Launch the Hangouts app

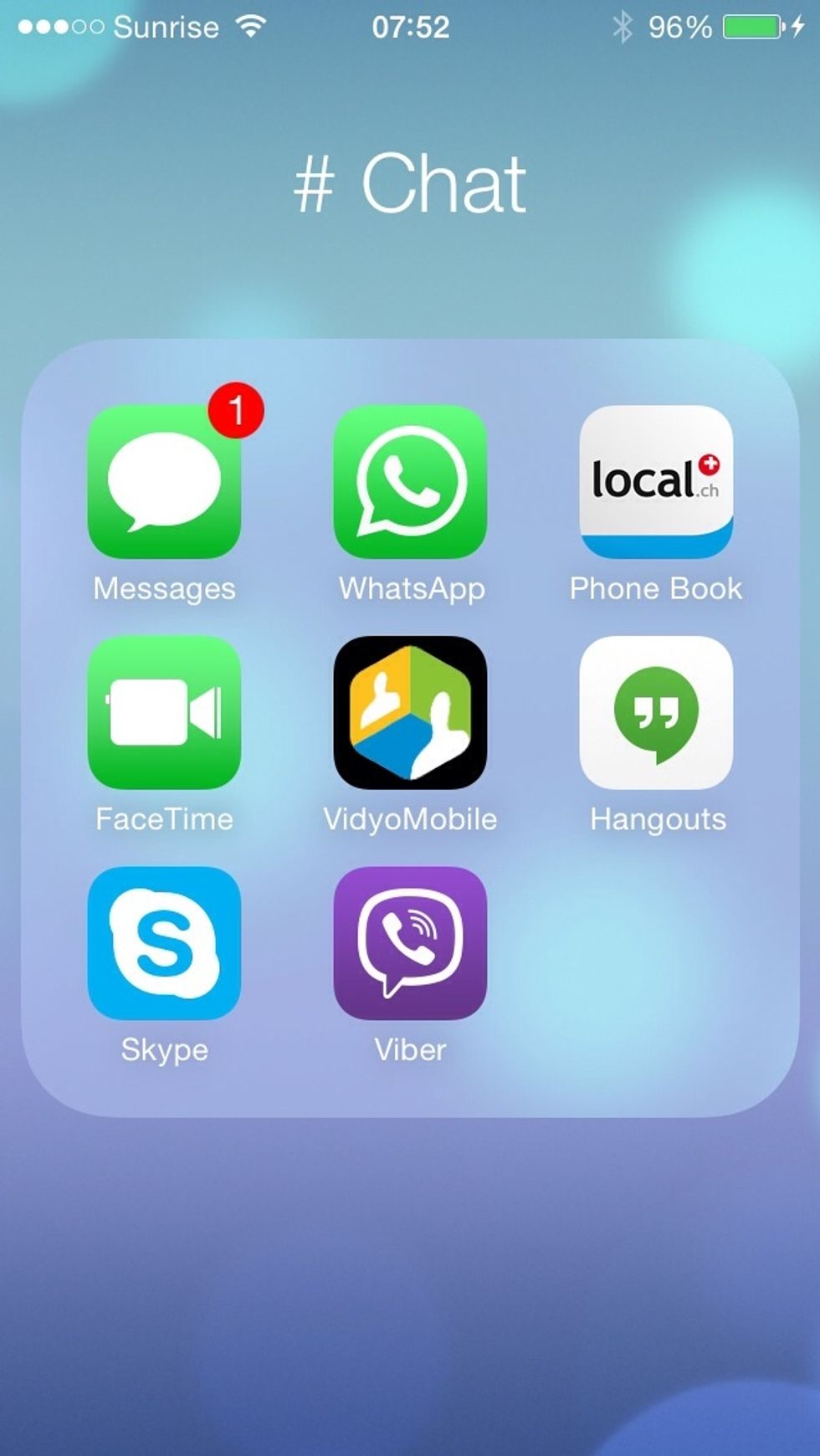[656, 712]
